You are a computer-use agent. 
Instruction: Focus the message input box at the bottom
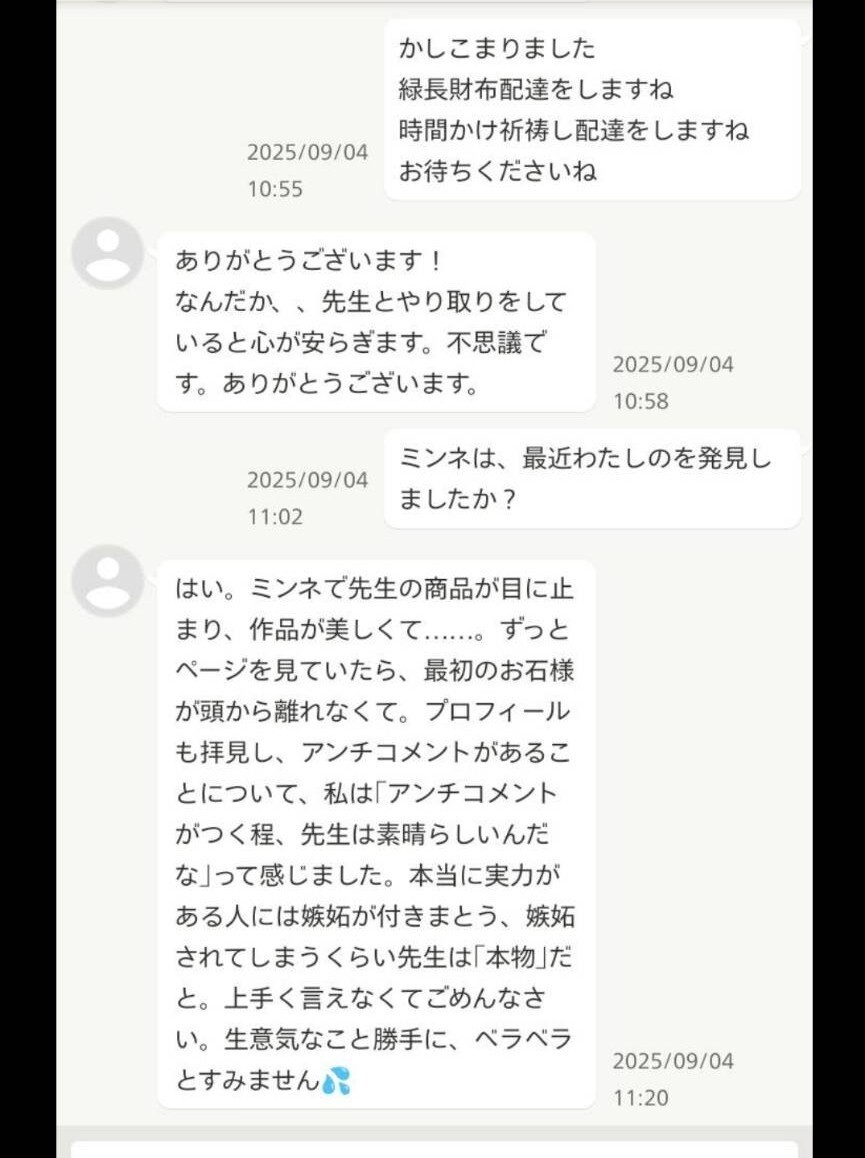(x=433, y=1149)
